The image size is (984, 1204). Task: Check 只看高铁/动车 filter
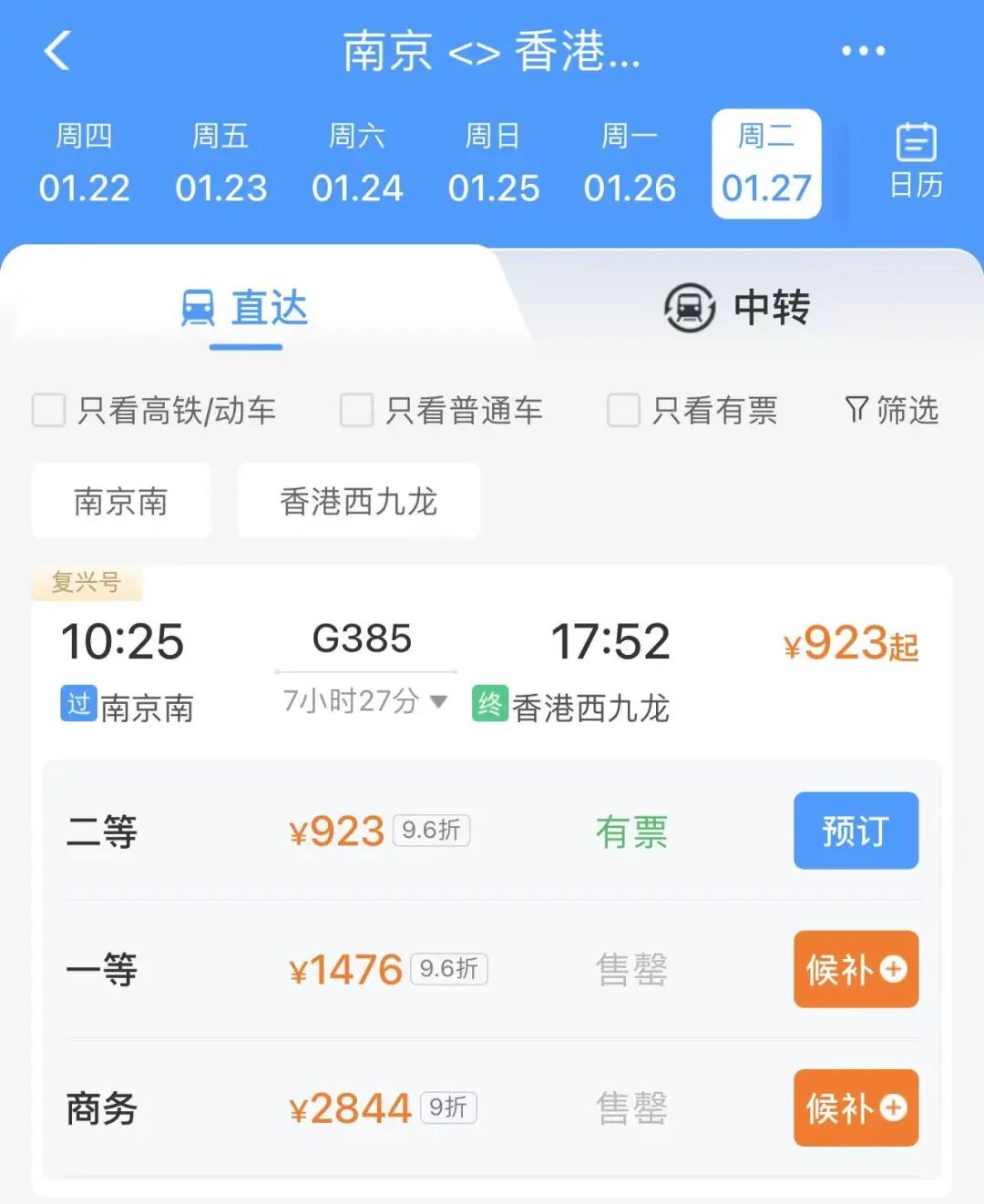pyautogui.click(x=49, y=411)
